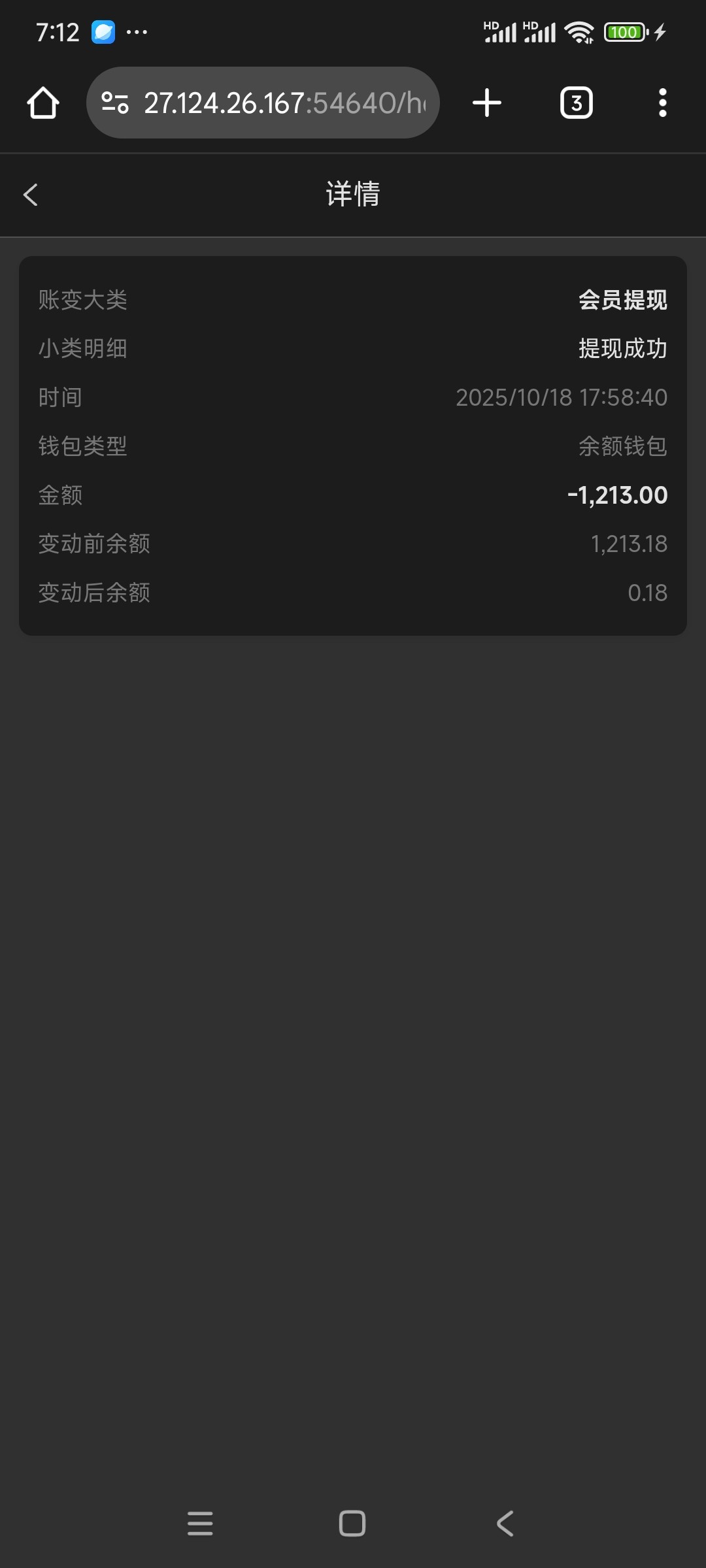Tap the 余额钱包 wallet type row
Screen dimensions: 706x1568
[621, 446]
